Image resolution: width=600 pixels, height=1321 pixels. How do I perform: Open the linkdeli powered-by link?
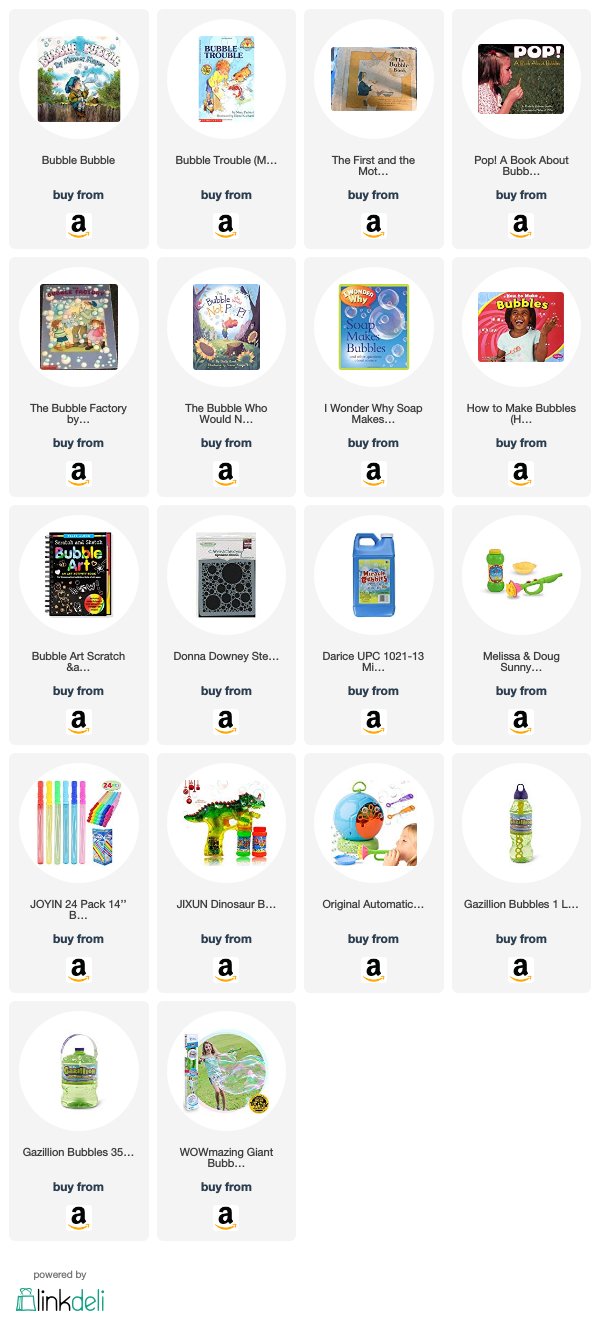(60, 1292)
